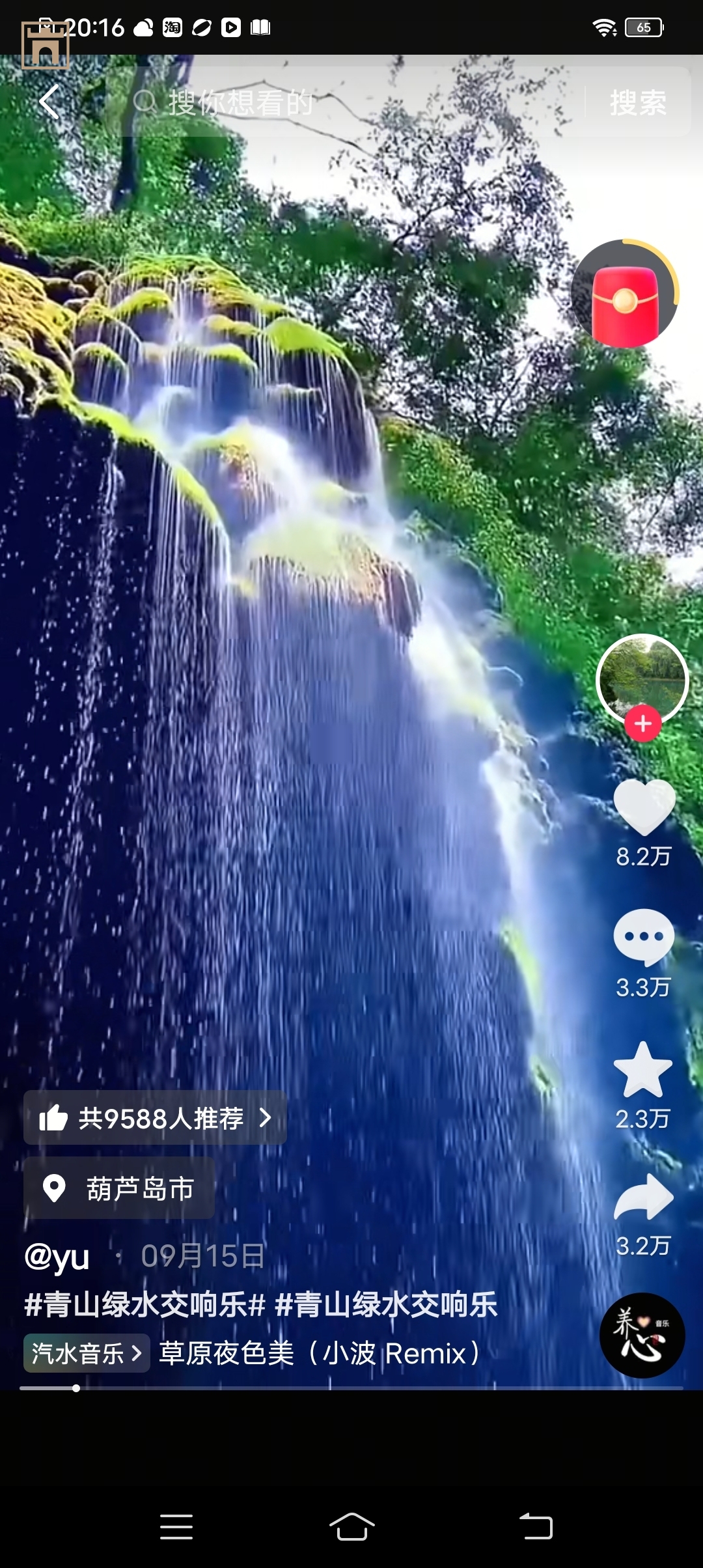The width and height of the screenshot is (703, 1568).
Task: Open the recent apps menu button
Action: coord(176,1527)
